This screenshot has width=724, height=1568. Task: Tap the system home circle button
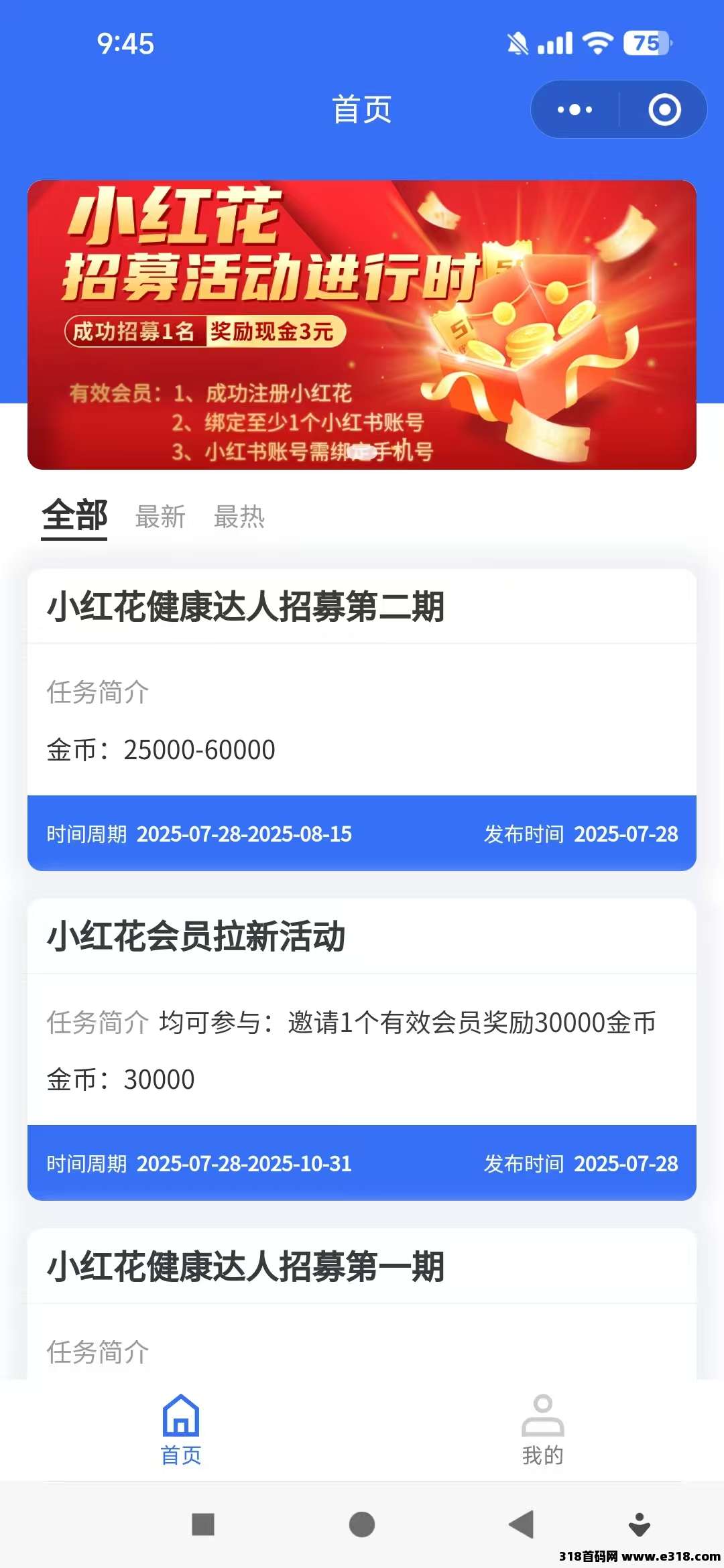[x=362, y=1524]
